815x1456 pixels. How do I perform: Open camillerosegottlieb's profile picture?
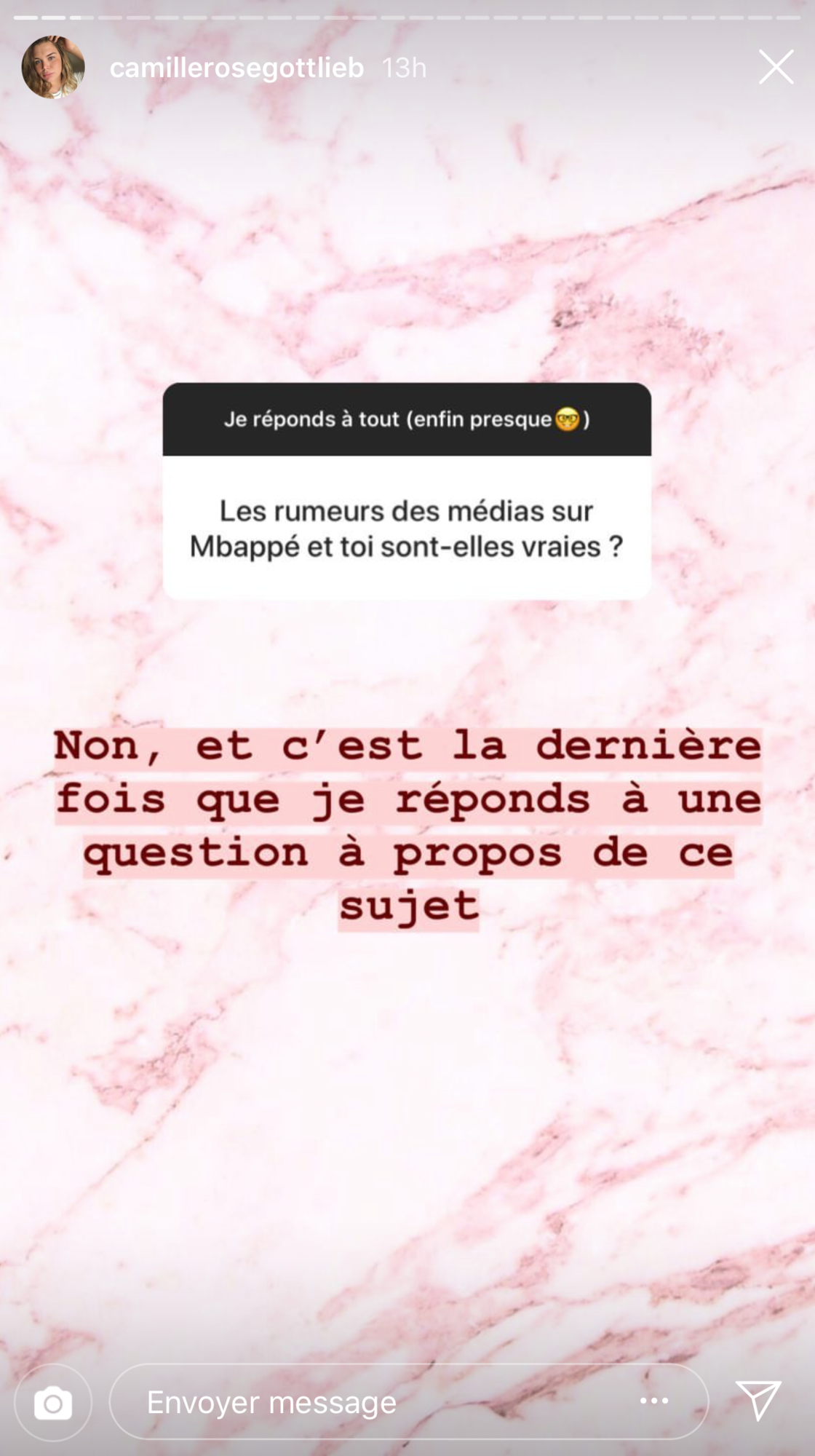pos(53,67)
